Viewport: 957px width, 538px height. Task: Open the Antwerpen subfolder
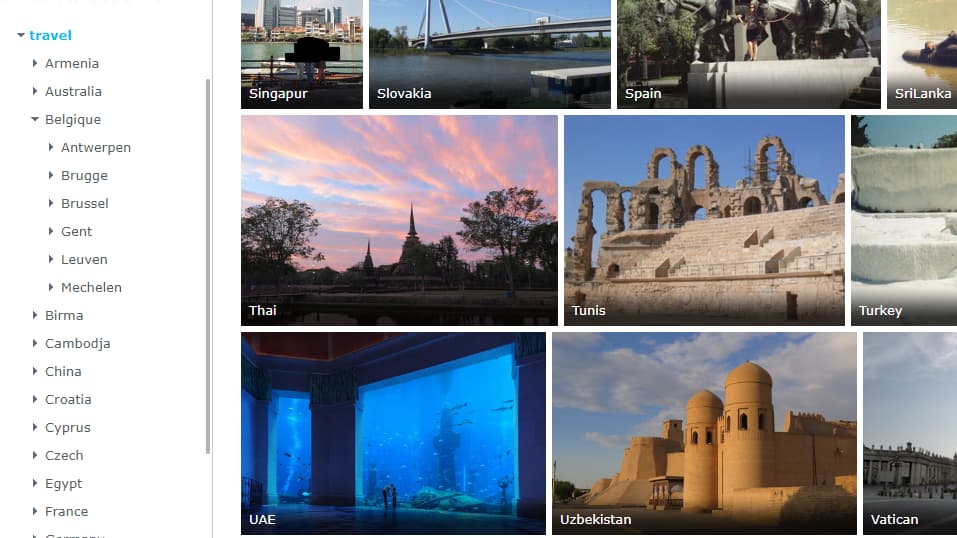click(x=95, y=147)
